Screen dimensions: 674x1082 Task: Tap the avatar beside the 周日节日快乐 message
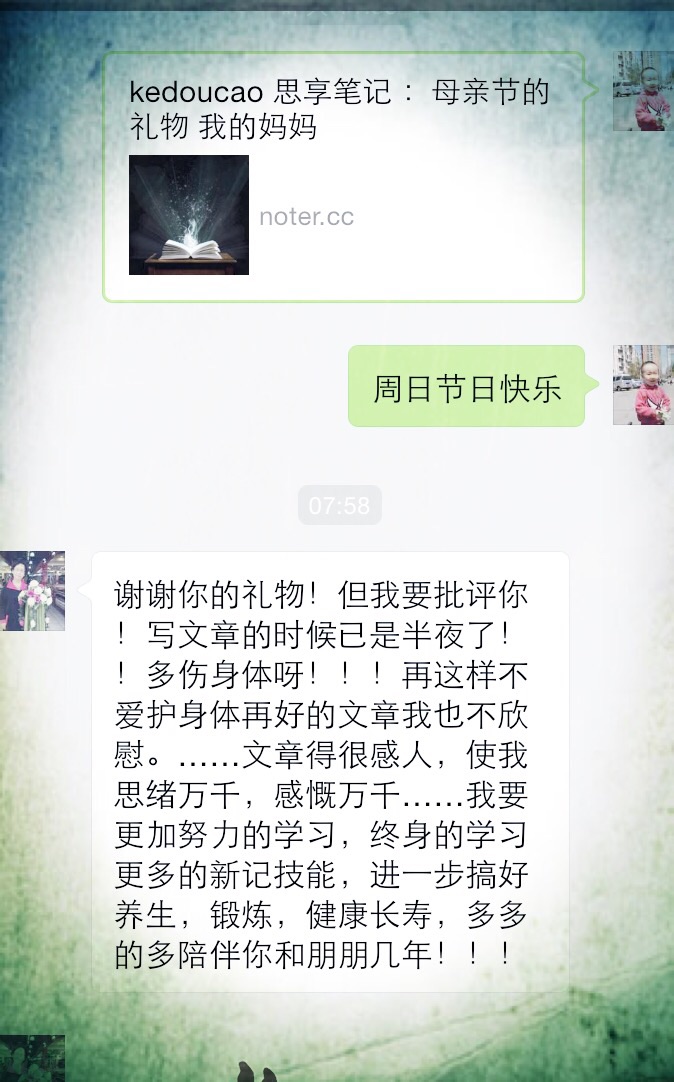643,385
